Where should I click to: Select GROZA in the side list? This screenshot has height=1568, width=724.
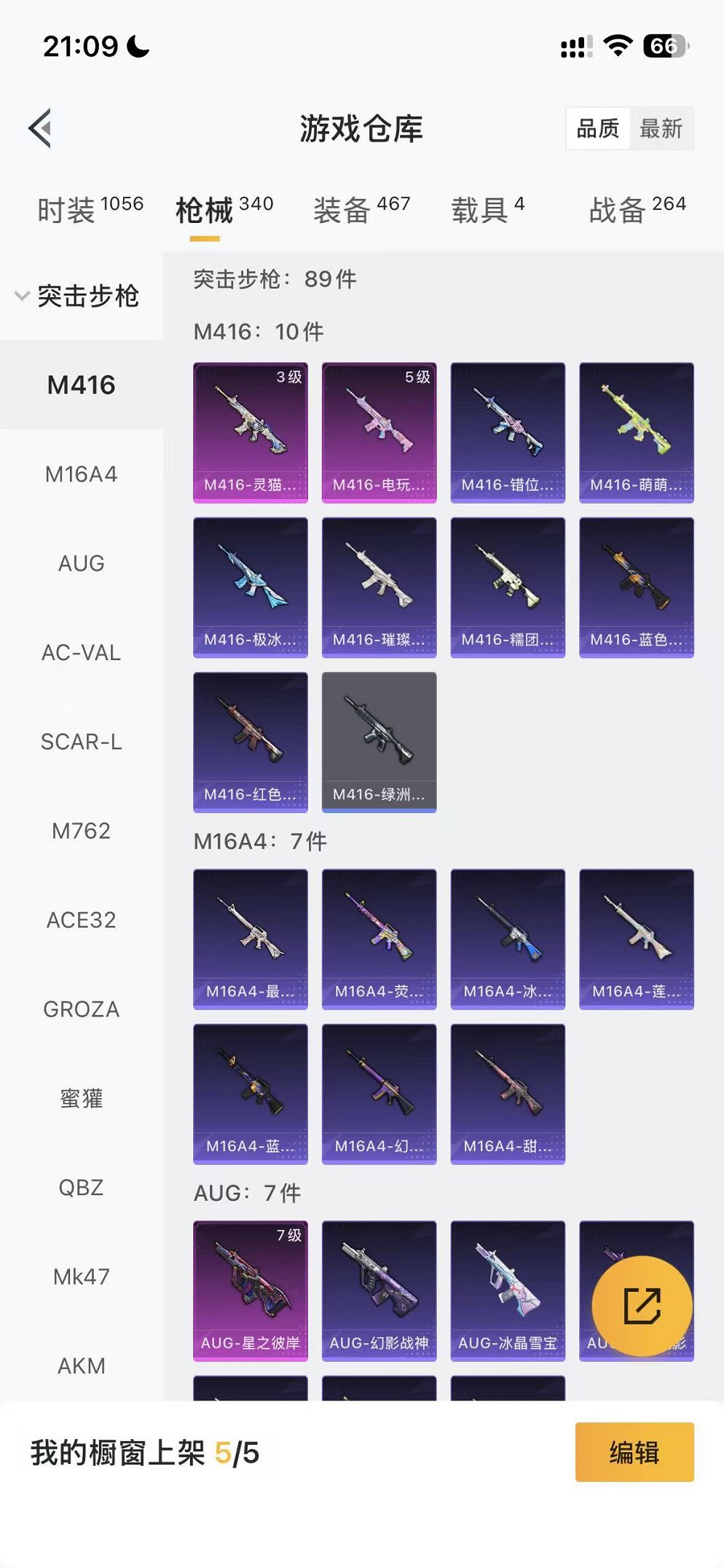[81, 1009]
